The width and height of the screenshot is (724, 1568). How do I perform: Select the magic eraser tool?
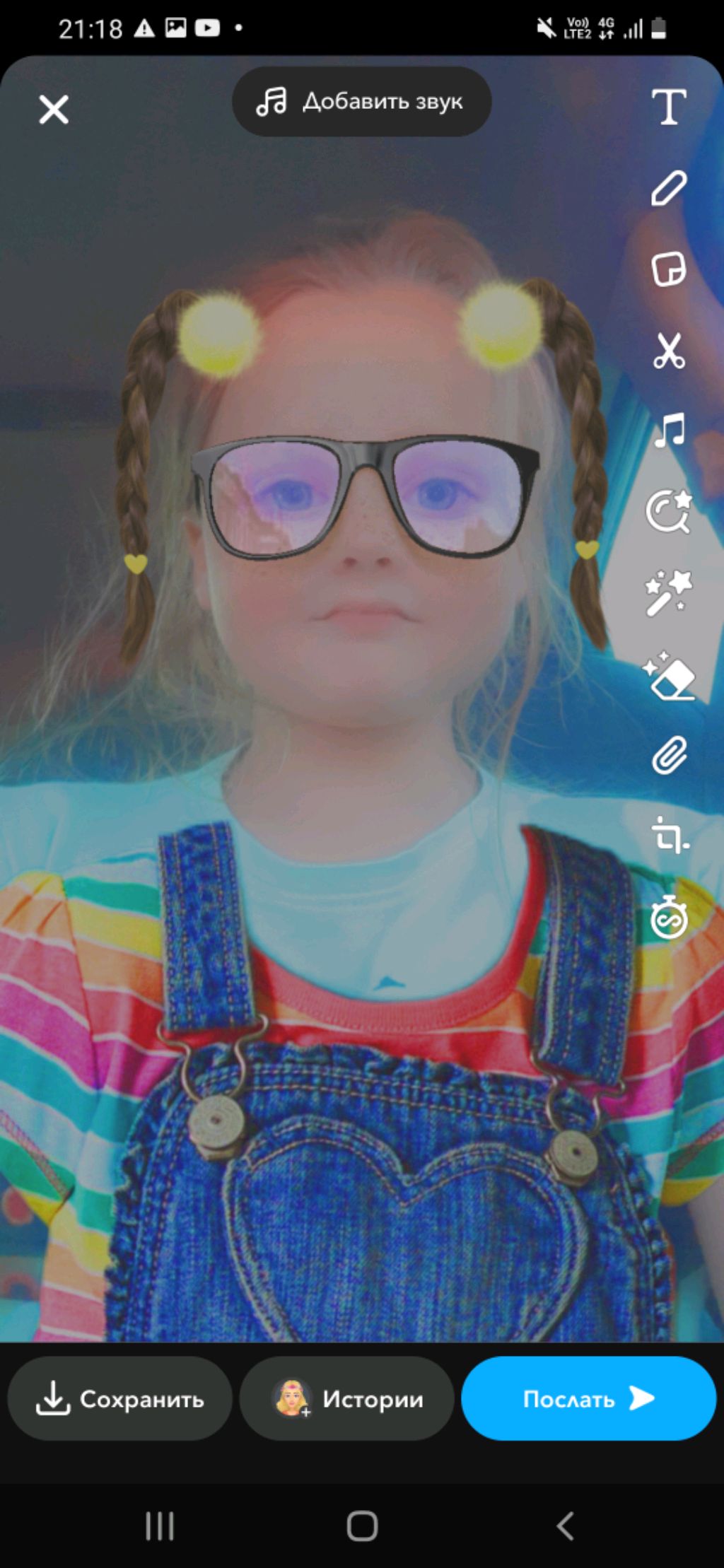click(x=668, y=676)
